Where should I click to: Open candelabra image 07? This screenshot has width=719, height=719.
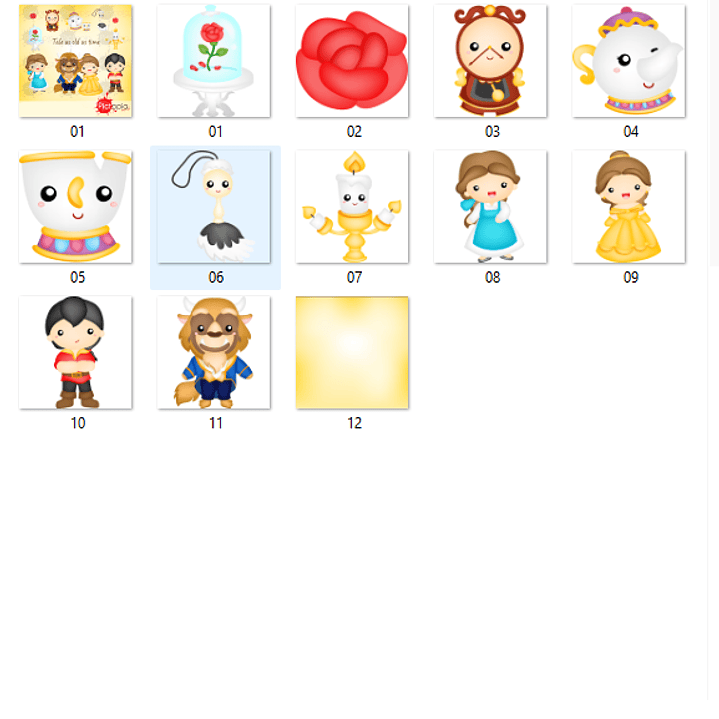coord(352,207)
